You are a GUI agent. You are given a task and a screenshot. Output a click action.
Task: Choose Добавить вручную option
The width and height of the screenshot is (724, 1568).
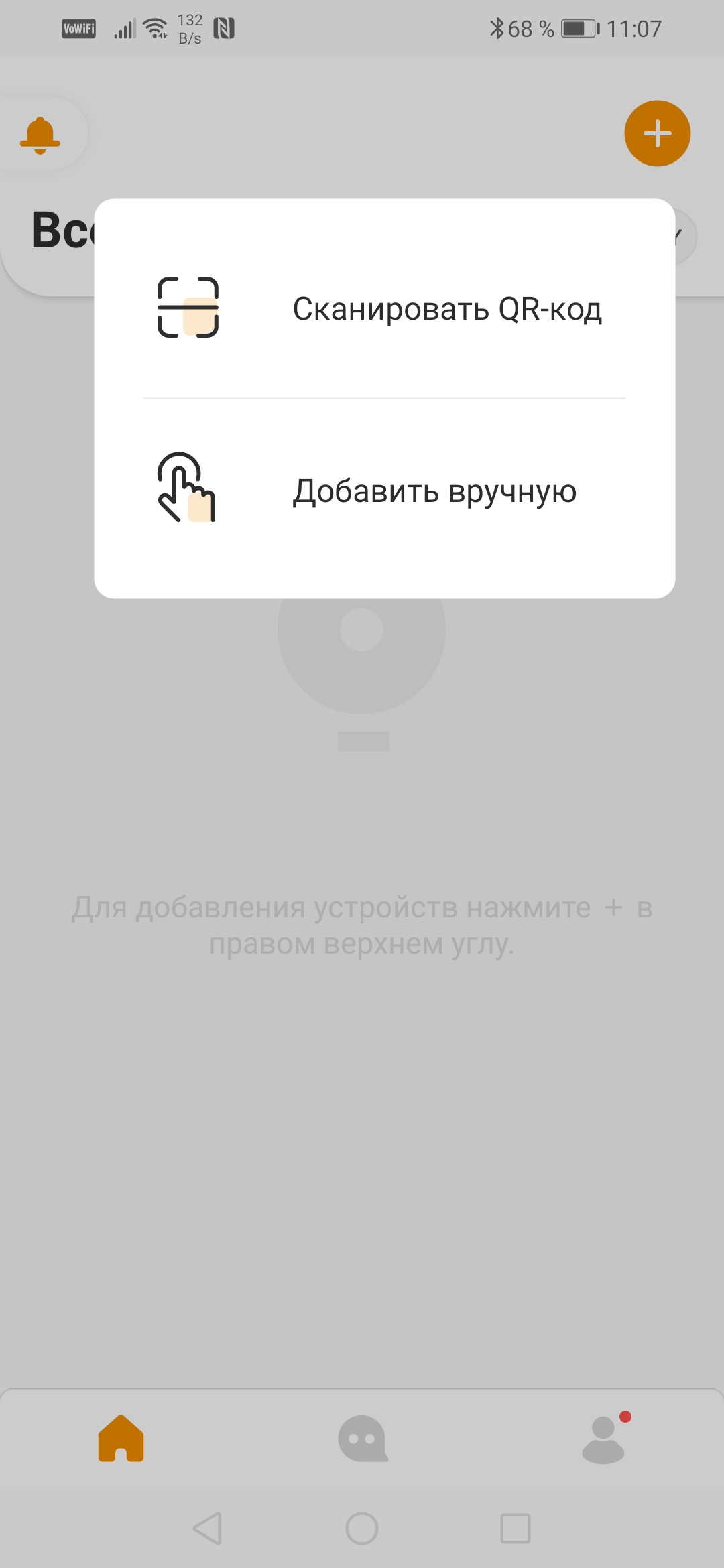pyautogui.click(x=383, y=491)
